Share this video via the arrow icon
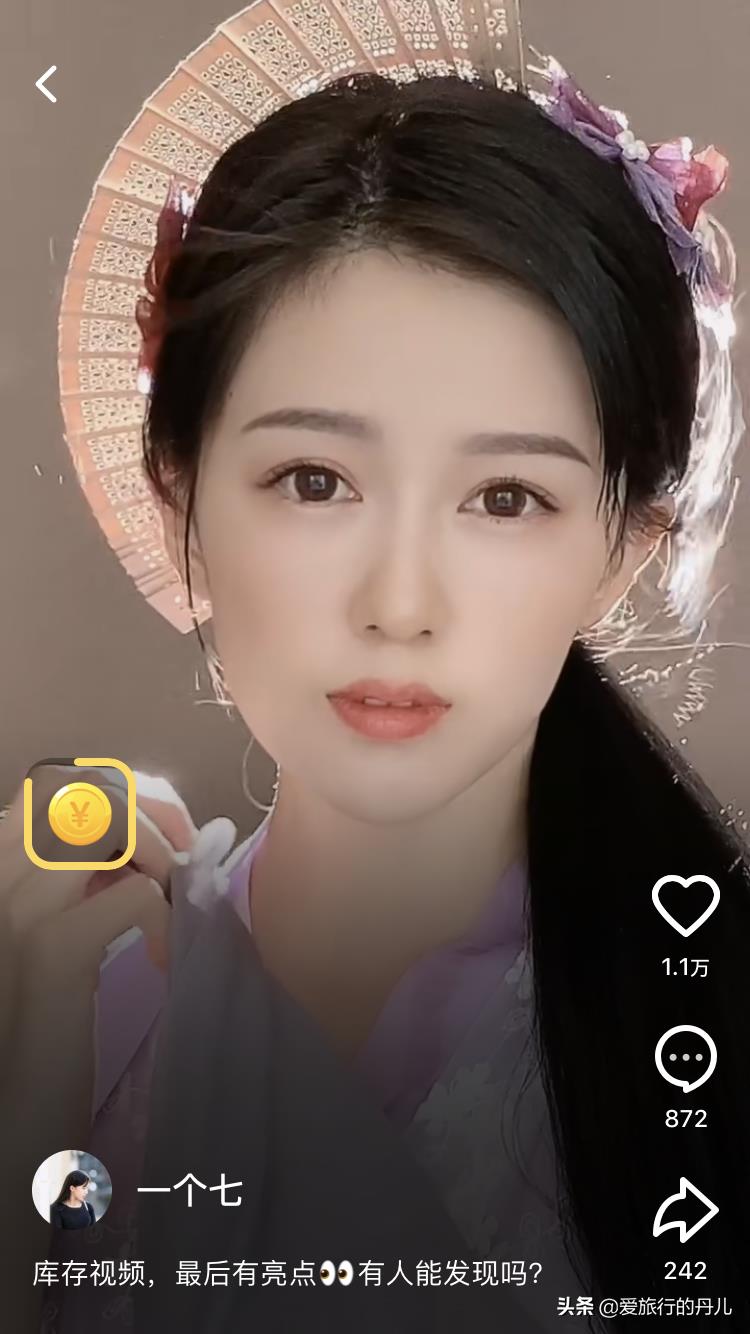This screenshot has height=1334, width=750. pyautogui.click(x=685, y=1211)
